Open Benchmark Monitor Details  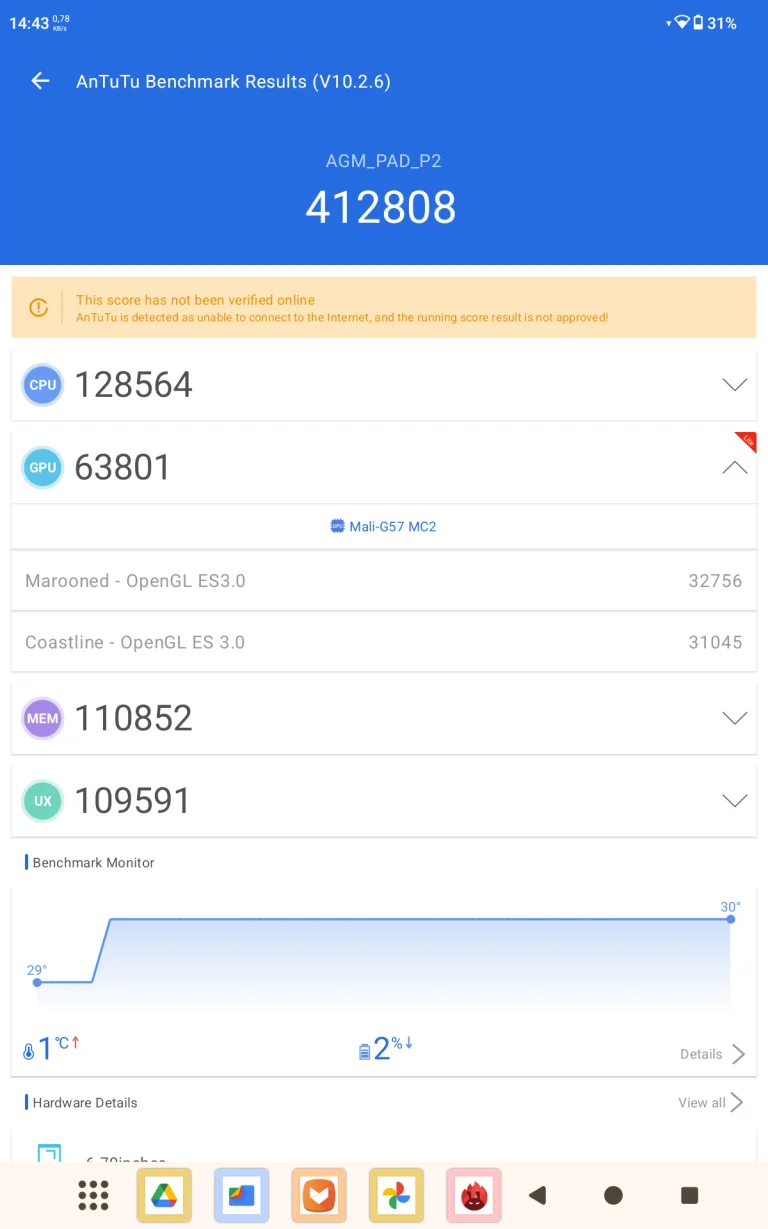tap(713, 1054)
